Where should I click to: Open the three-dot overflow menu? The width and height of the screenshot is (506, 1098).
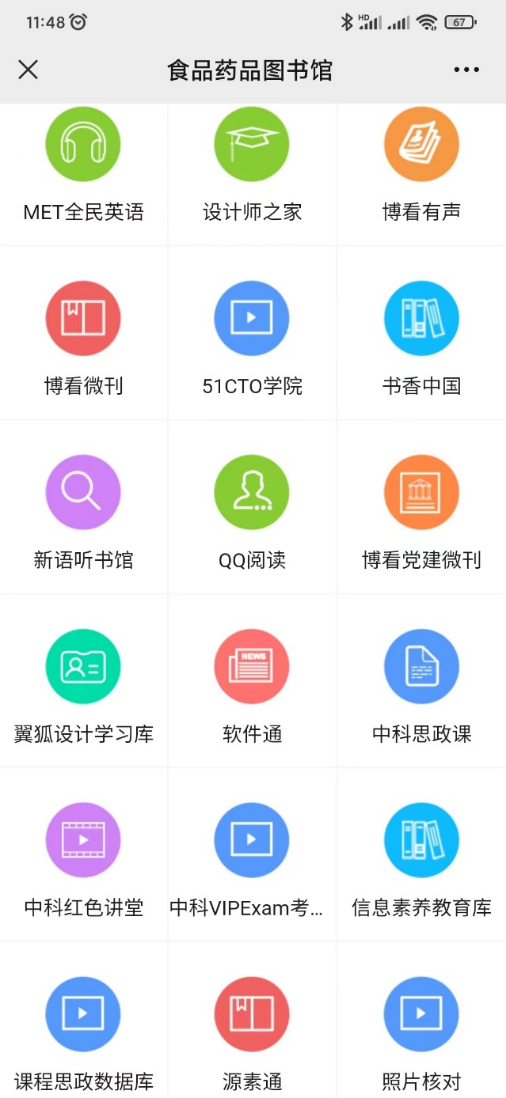pyautogui.click(x=466, y=70)
